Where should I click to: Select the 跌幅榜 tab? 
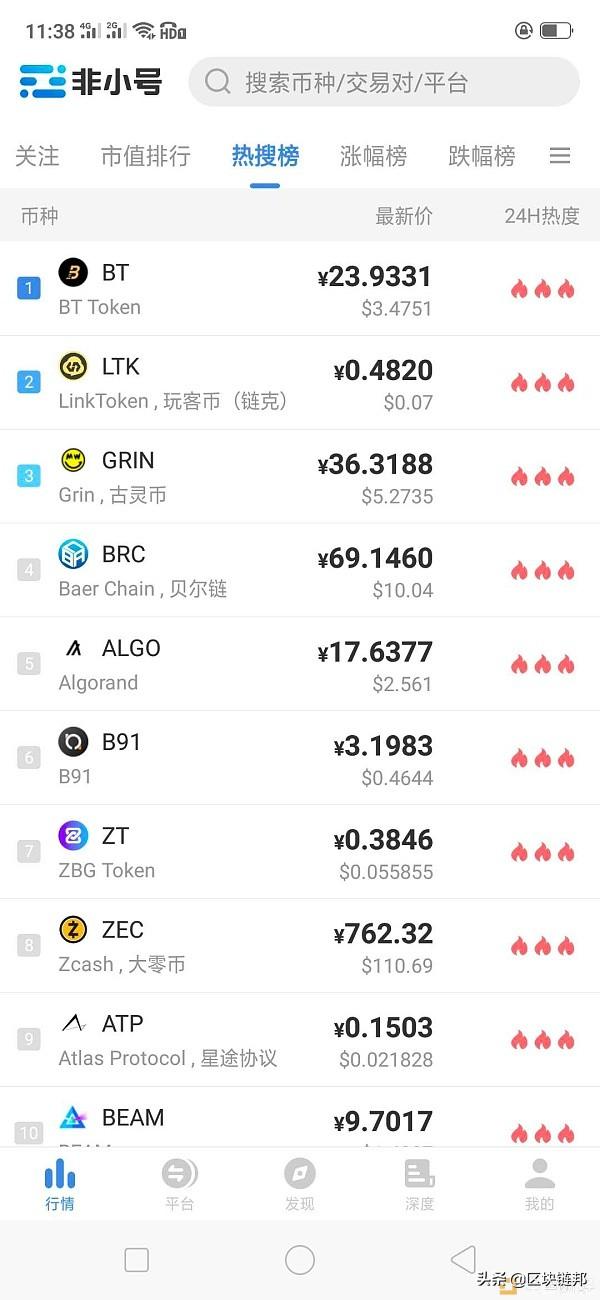[x=481, y=156]
